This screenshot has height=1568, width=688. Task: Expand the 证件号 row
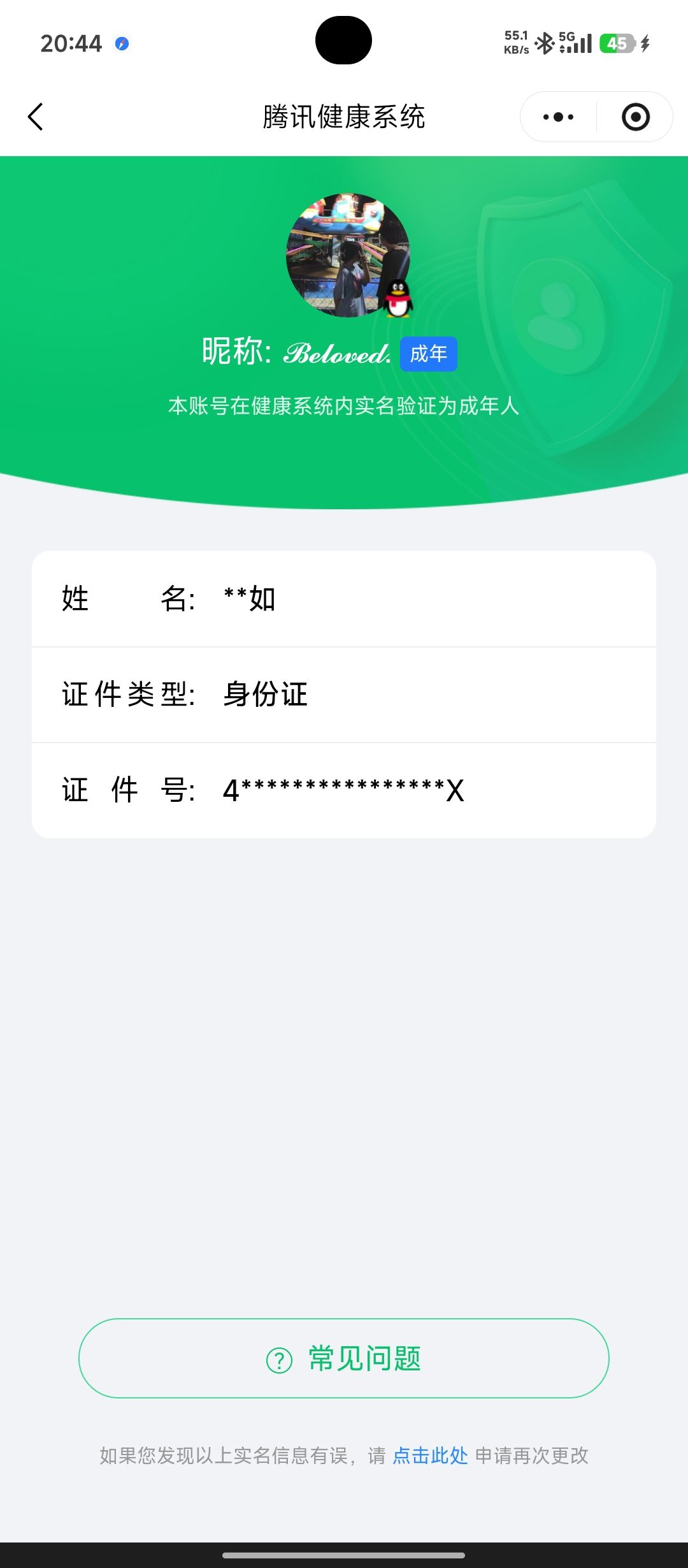(344, 790)
